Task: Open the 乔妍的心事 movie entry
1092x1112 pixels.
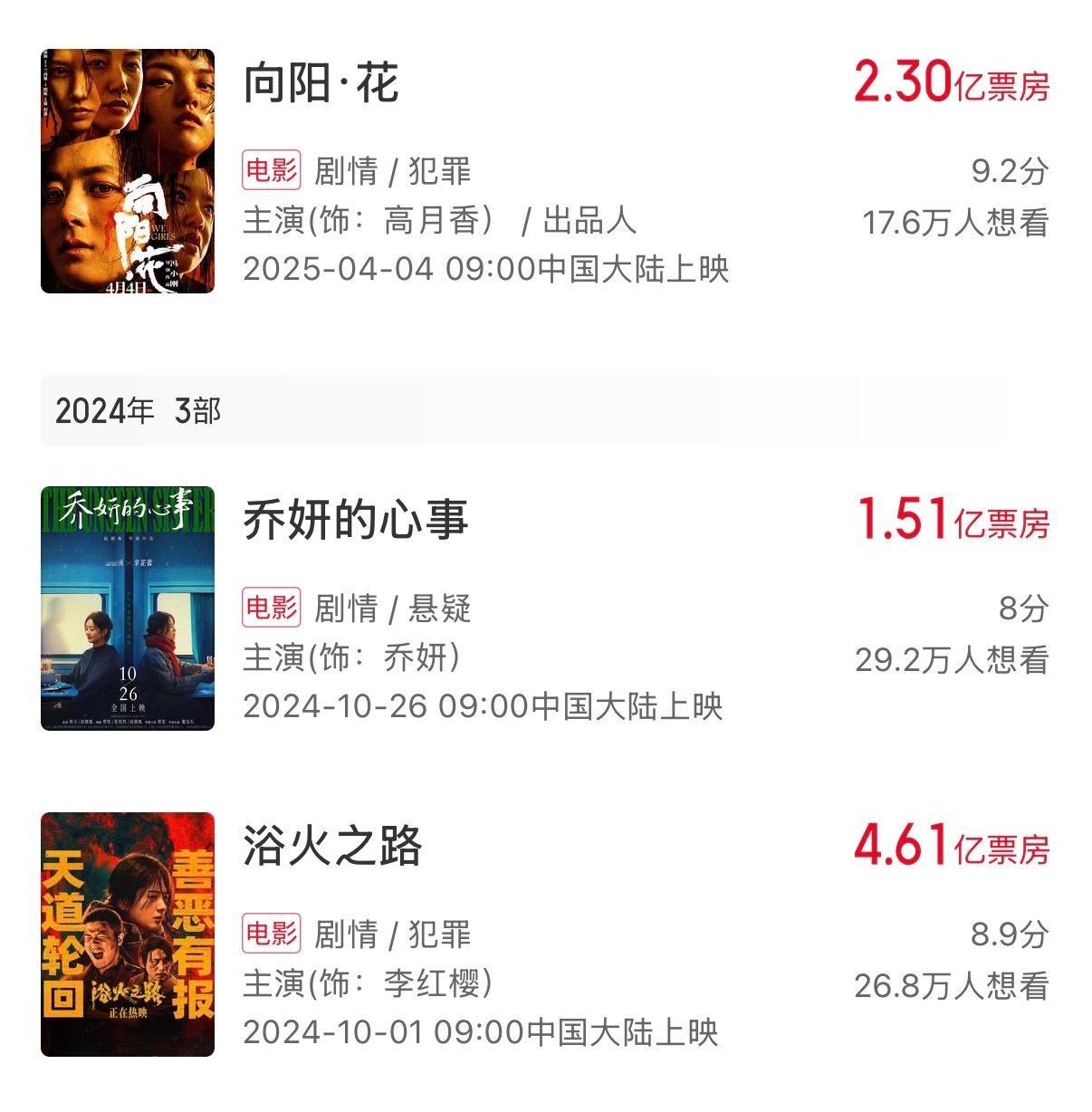Action: [355, 521]
